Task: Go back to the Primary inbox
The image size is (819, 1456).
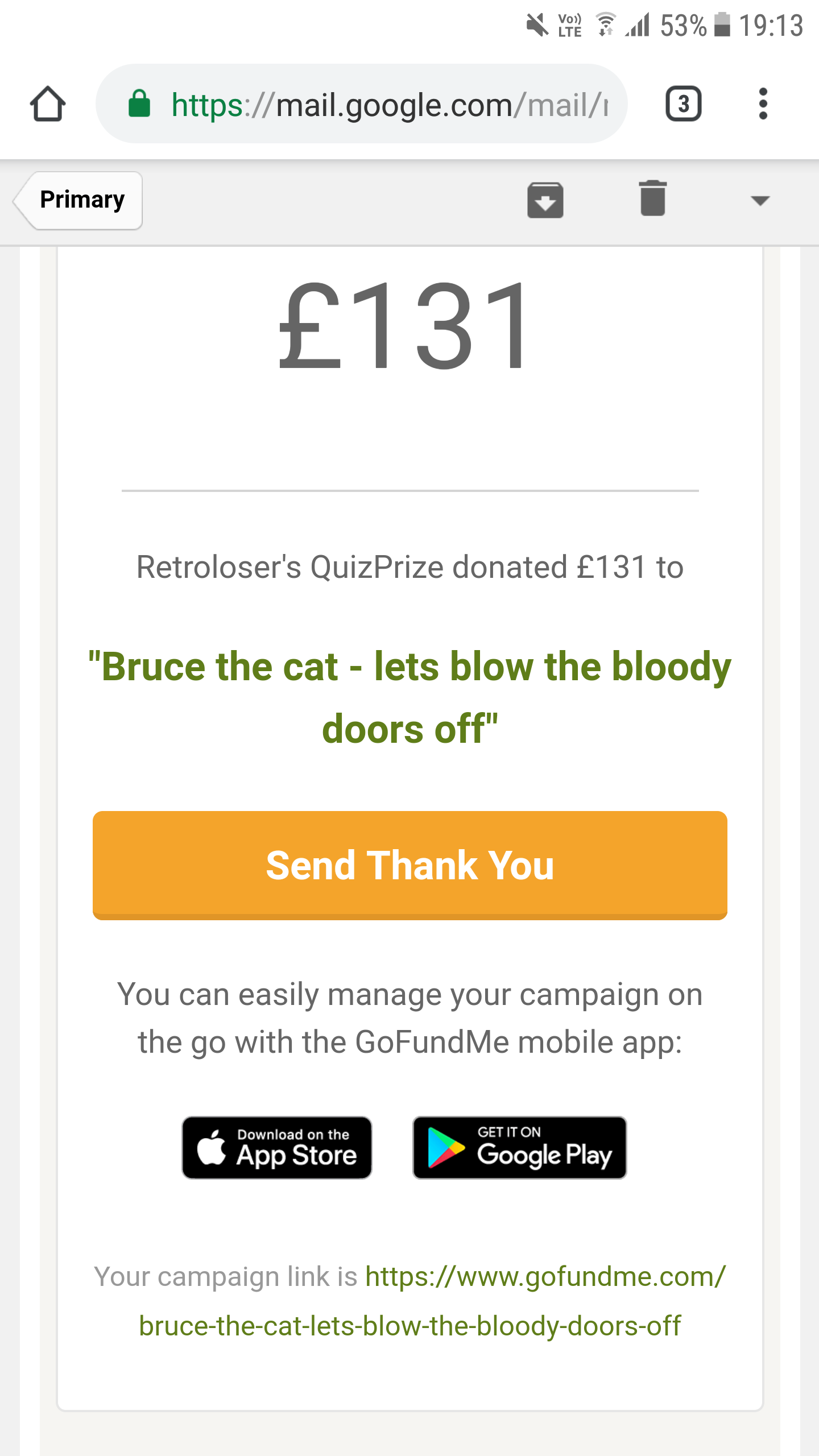Action: (78, 200)
